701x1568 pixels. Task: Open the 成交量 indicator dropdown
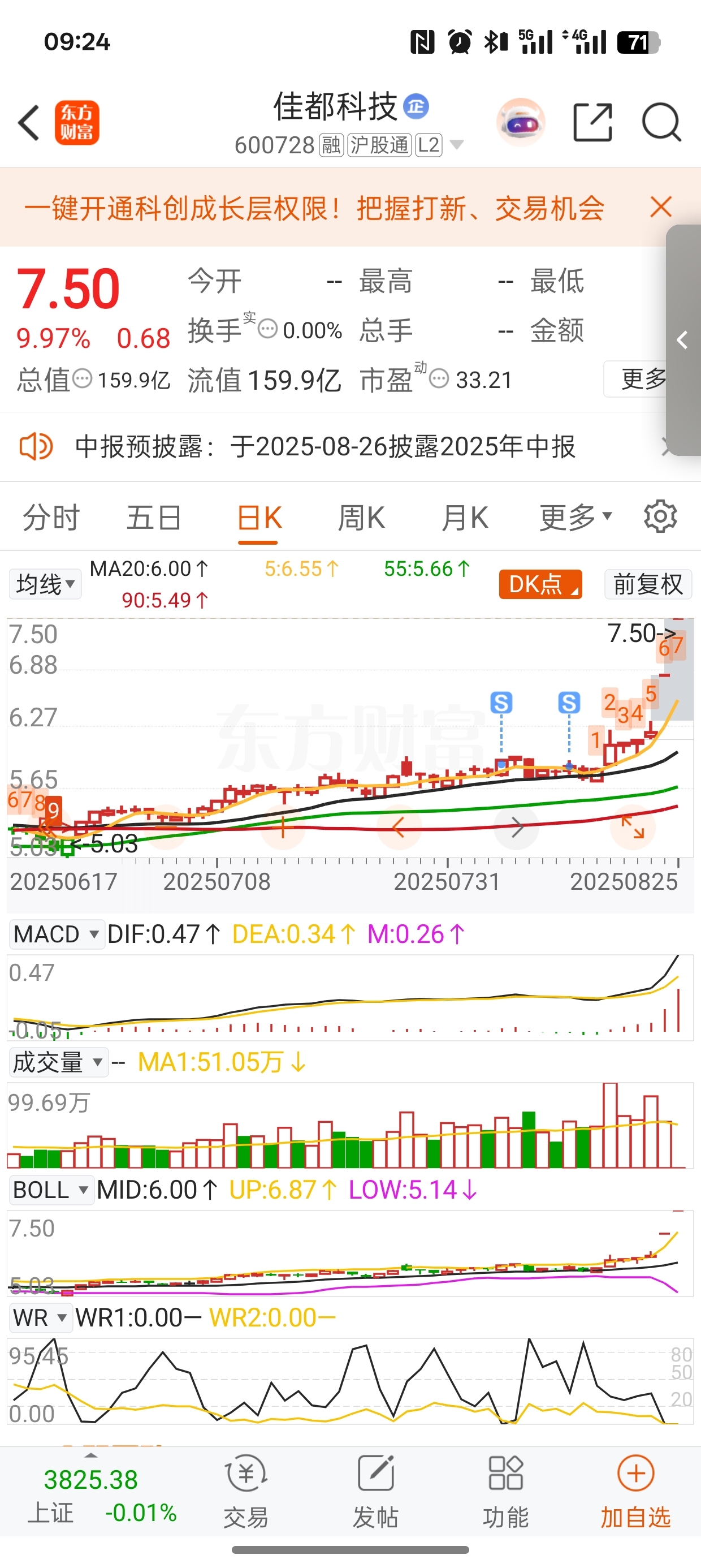pyautogui.click(x=58, y=1062)
